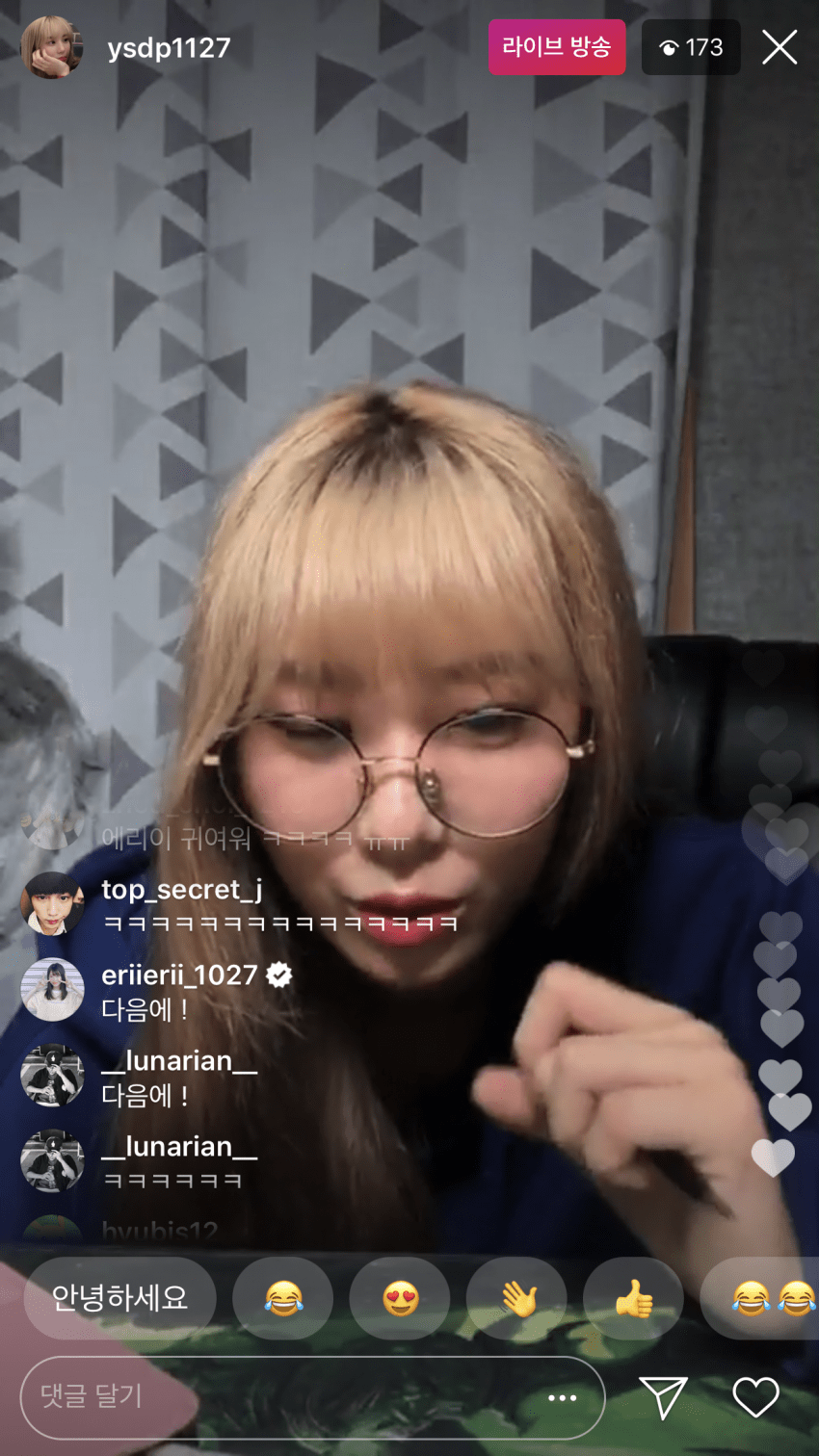Screen dimensions: 819x1456
Task: Open the viewer count list
Action: (x=691, y=47)
